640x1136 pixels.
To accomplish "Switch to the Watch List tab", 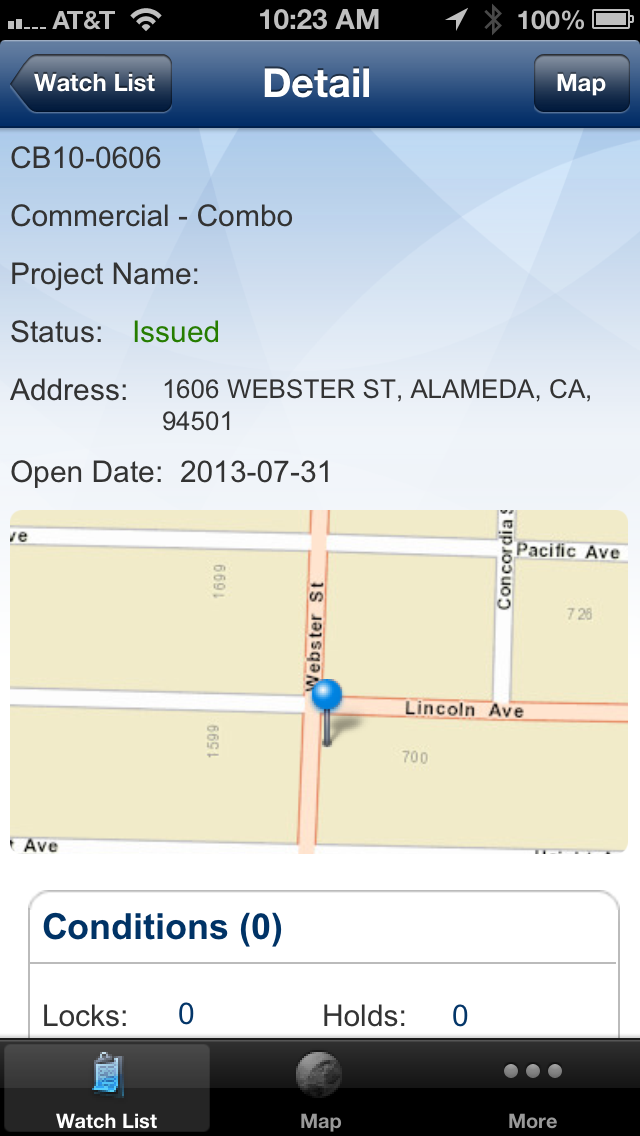I will (x=107, y=1089).
